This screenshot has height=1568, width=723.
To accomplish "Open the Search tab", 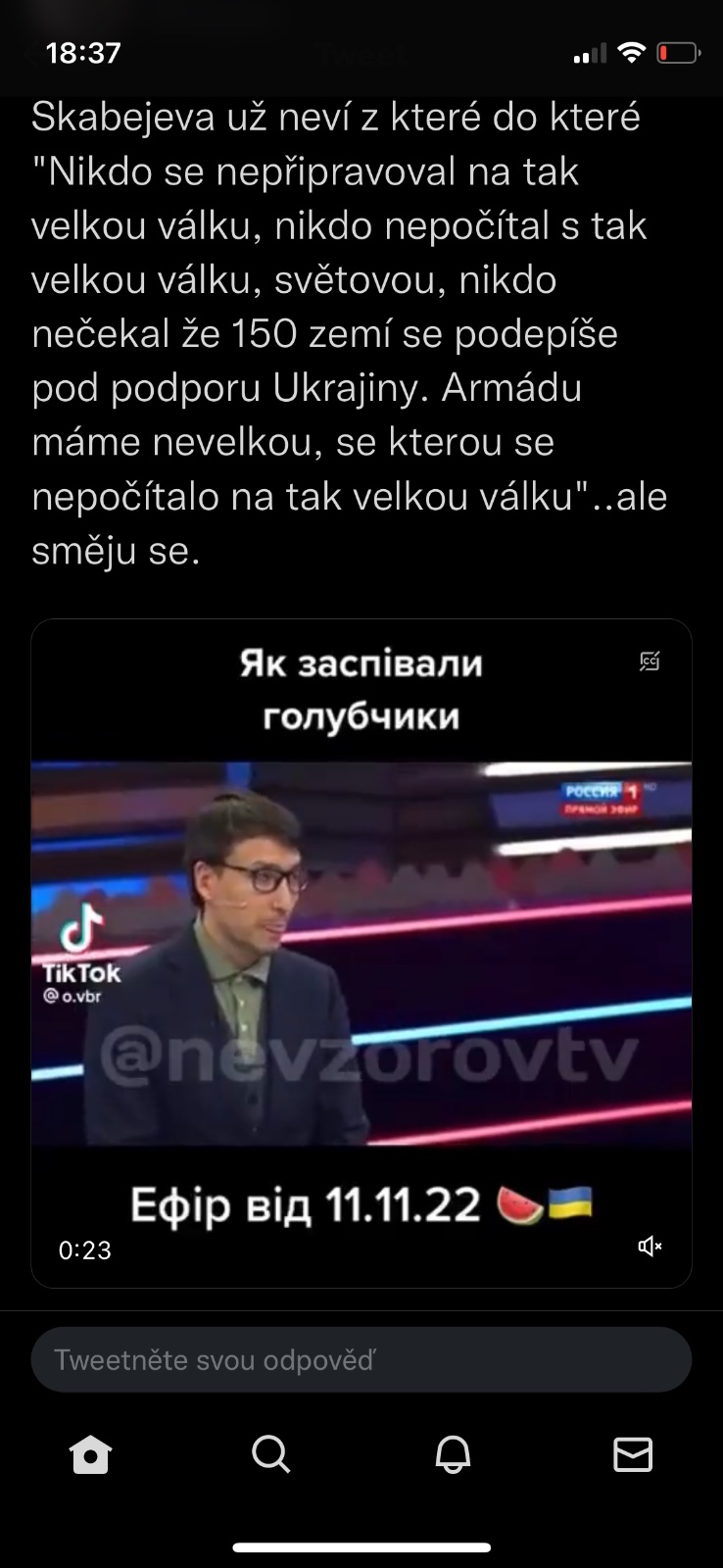I will pyautogui.click(x=270, y=1454).
